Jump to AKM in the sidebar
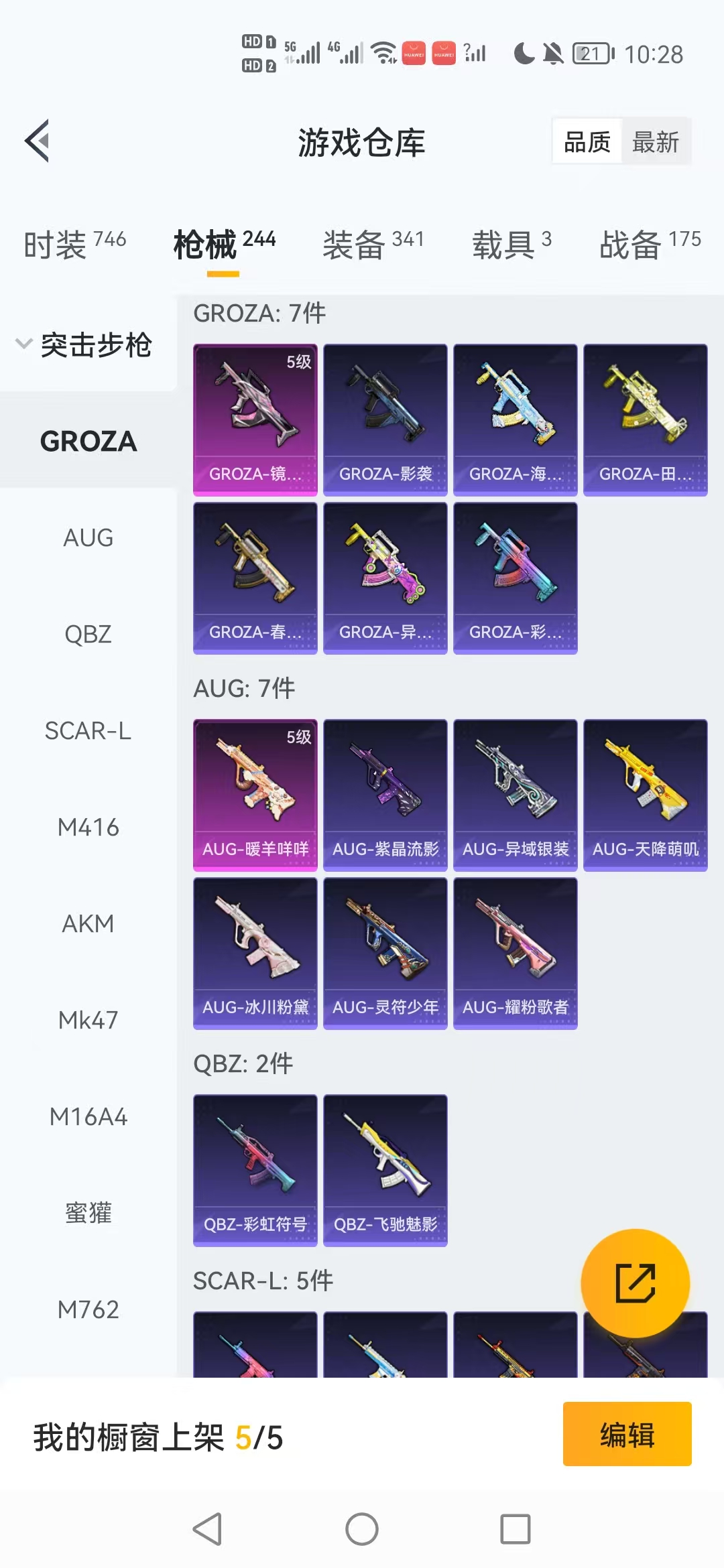The width and height of the screenshot is (724, 1568). [88, 923]
